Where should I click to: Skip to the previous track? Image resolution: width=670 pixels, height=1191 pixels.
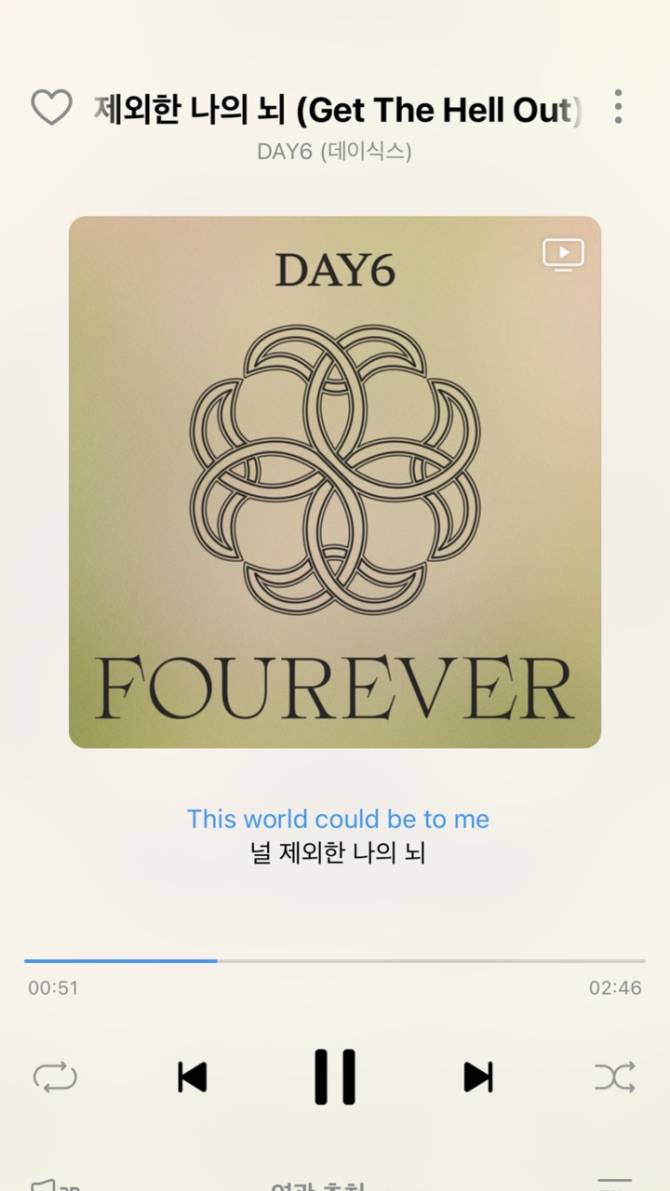pos(191,1077)
